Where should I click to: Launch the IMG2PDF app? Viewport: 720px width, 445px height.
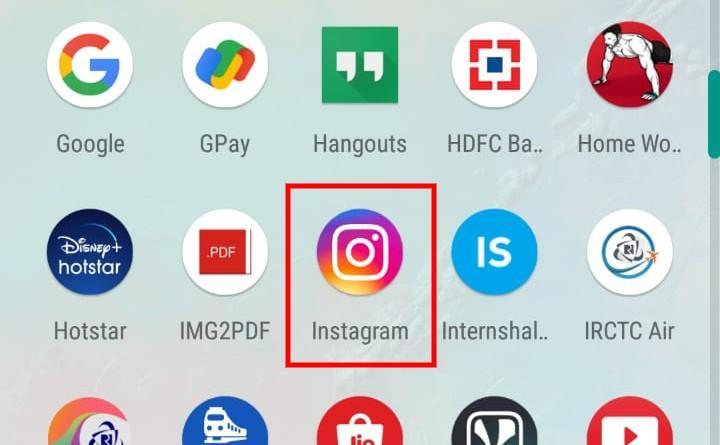point(225,252)
